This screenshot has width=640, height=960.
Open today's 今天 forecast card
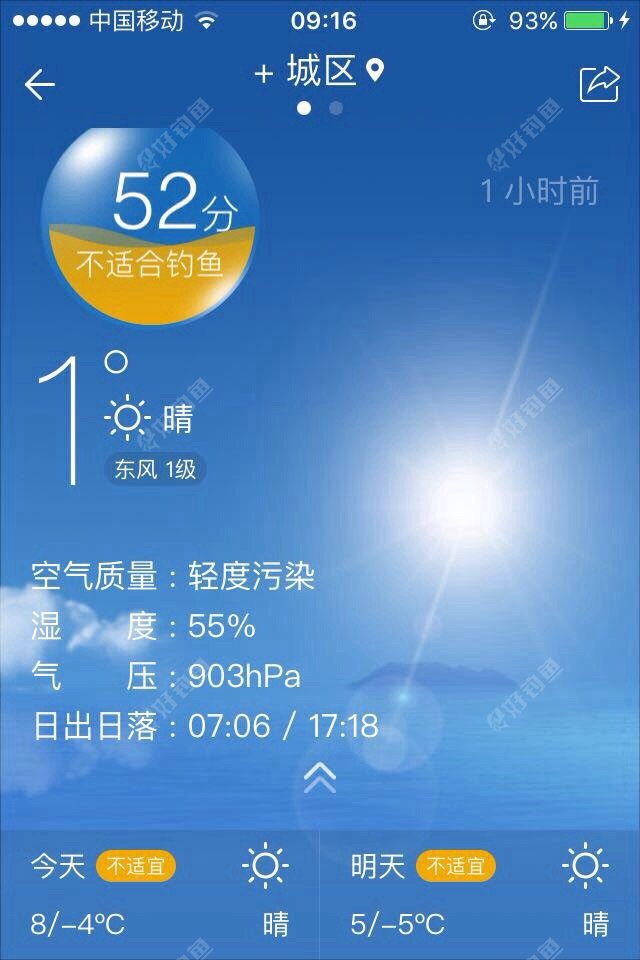pyautogui.click(x=160, y=894)
